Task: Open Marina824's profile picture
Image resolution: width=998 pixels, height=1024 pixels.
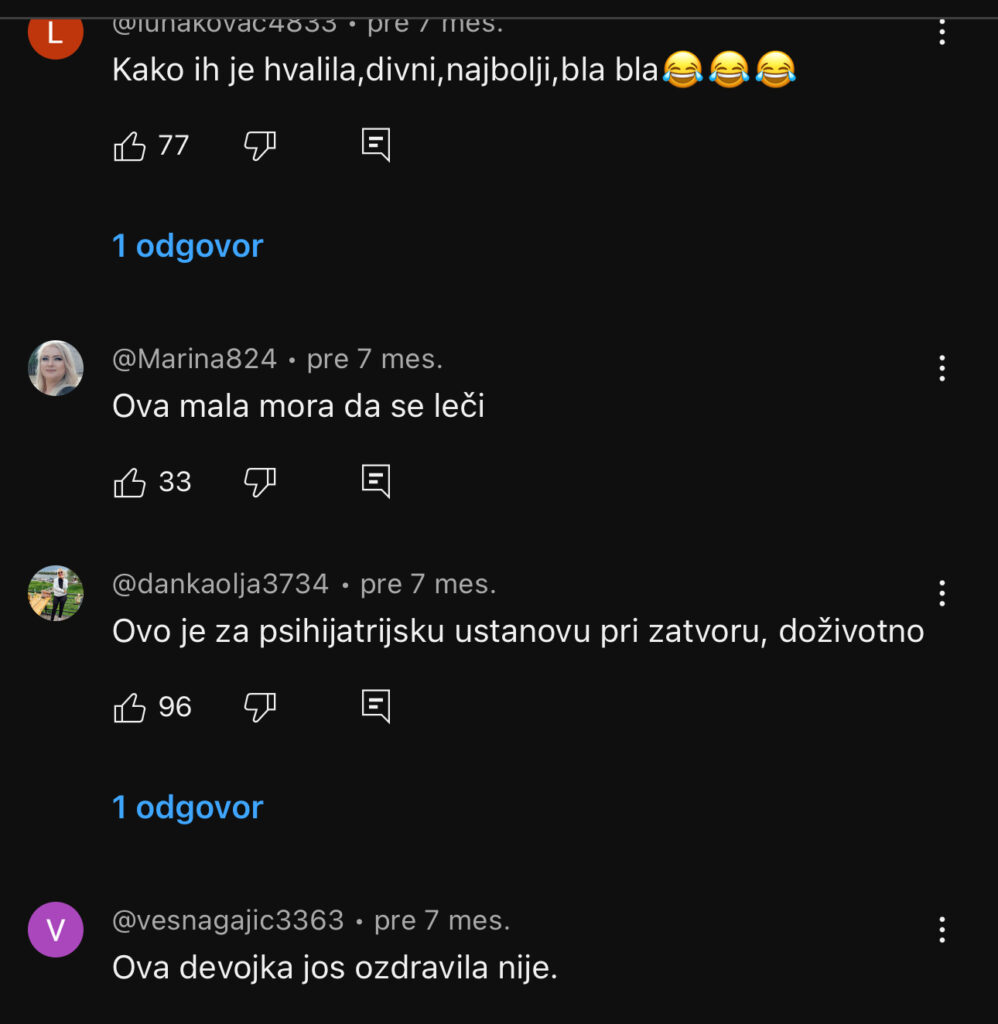Action: coord(56,368)
